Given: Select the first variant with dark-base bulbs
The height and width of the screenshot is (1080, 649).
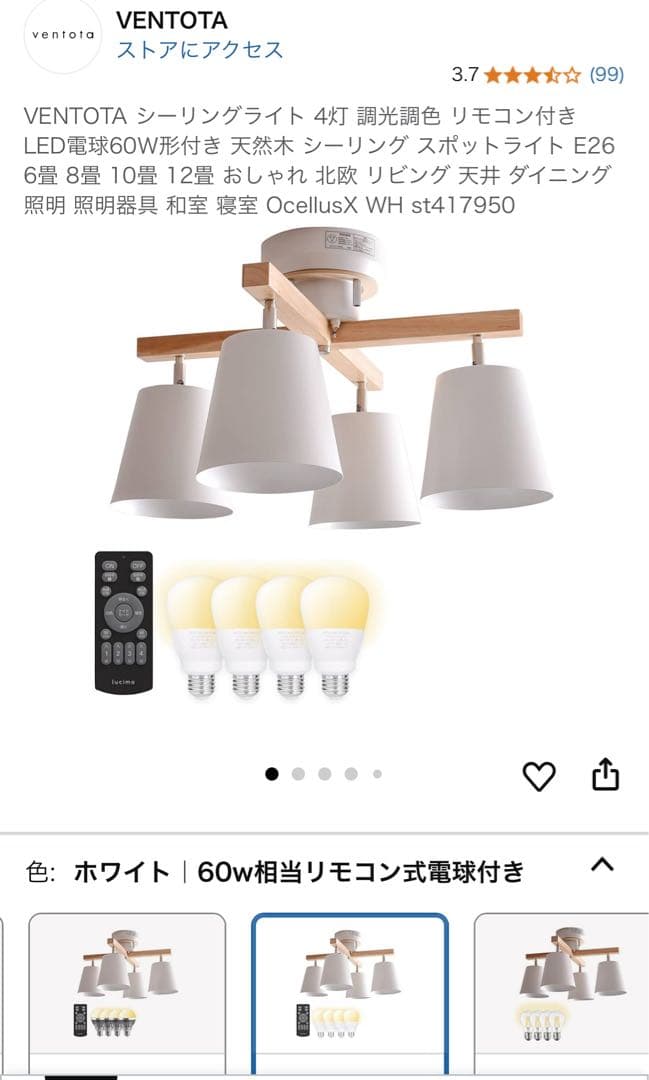Looking at the screenshot, I should coord(127,990).
